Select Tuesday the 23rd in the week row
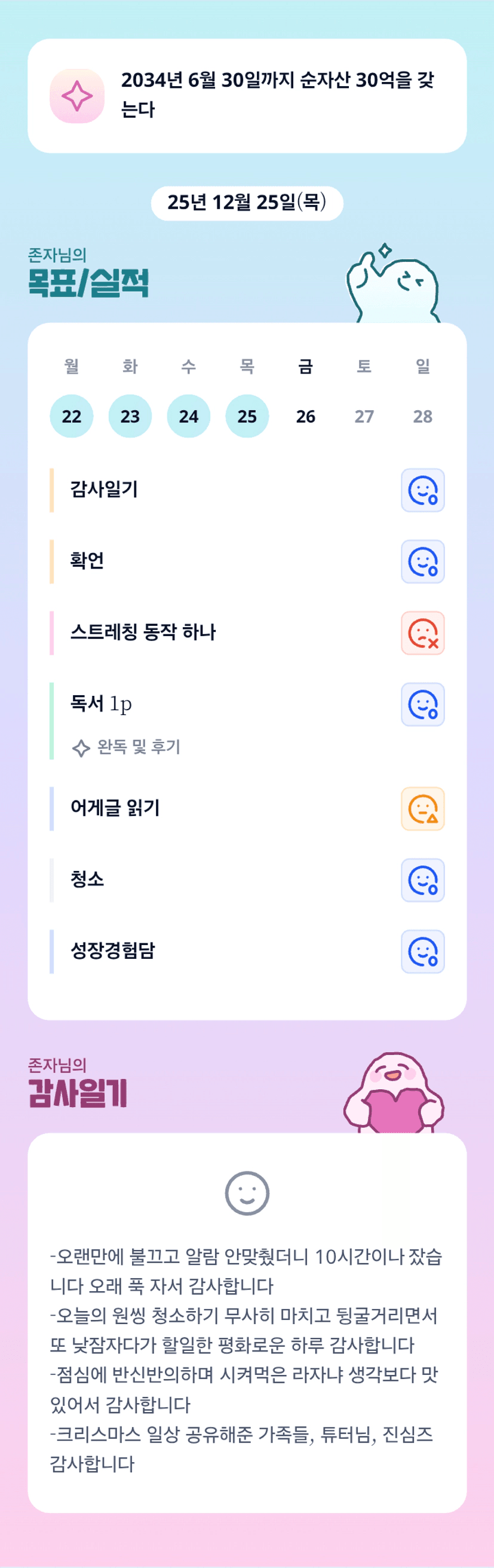This screenshot has width=494, height=1568. (130, 416)
